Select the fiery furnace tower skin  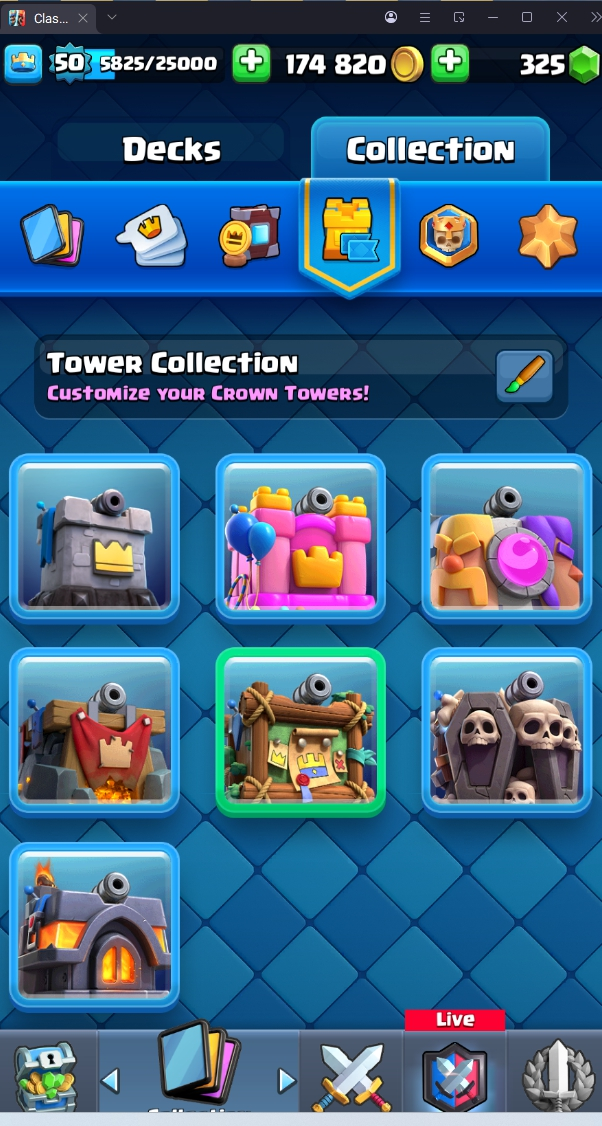[95, 925]
